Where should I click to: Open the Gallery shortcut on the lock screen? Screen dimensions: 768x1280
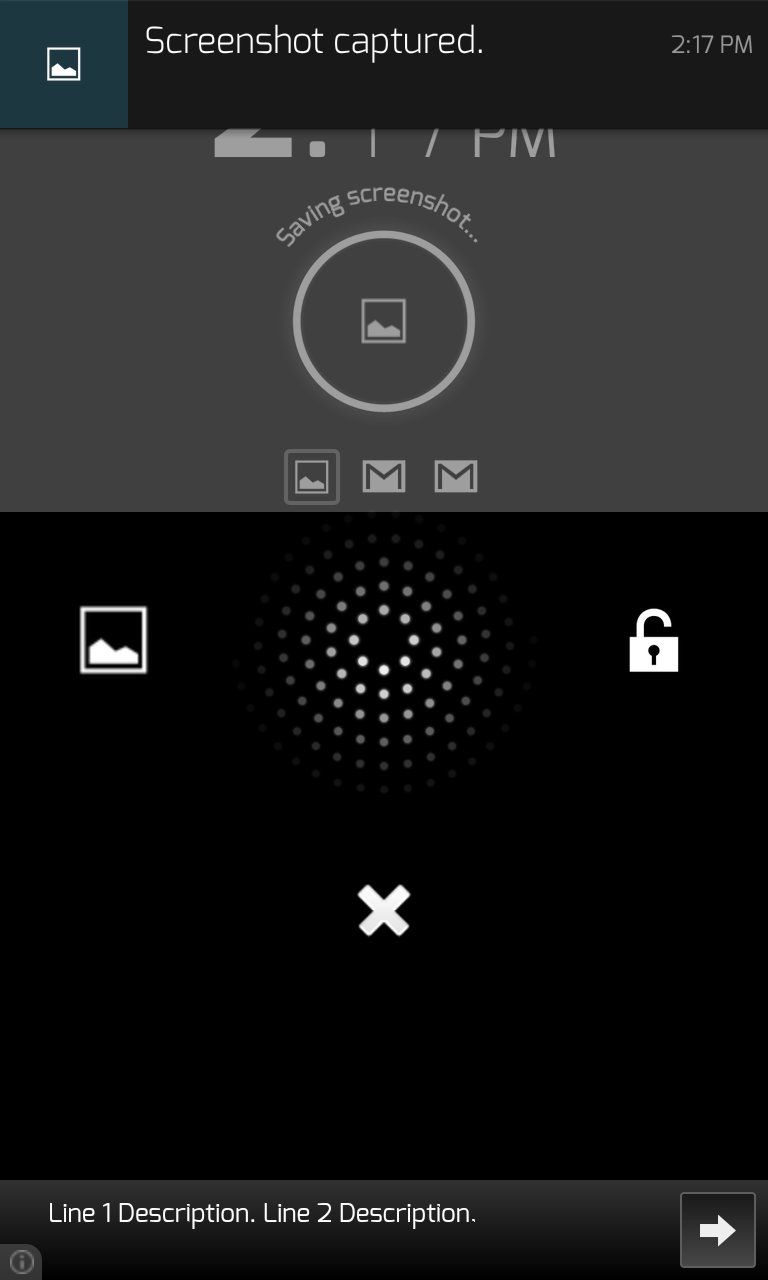coord(113,640)
